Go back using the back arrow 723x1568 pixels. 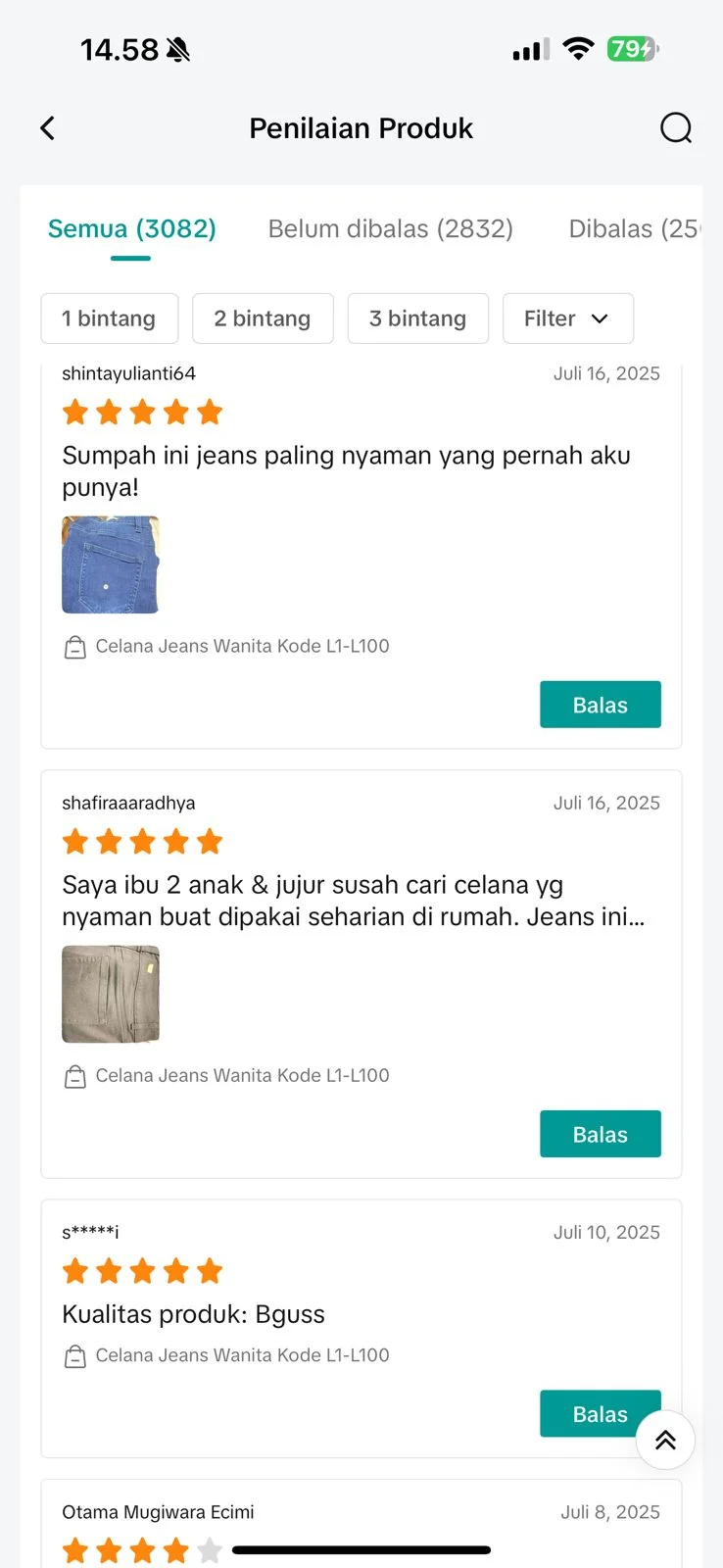[x=47, y=127]
